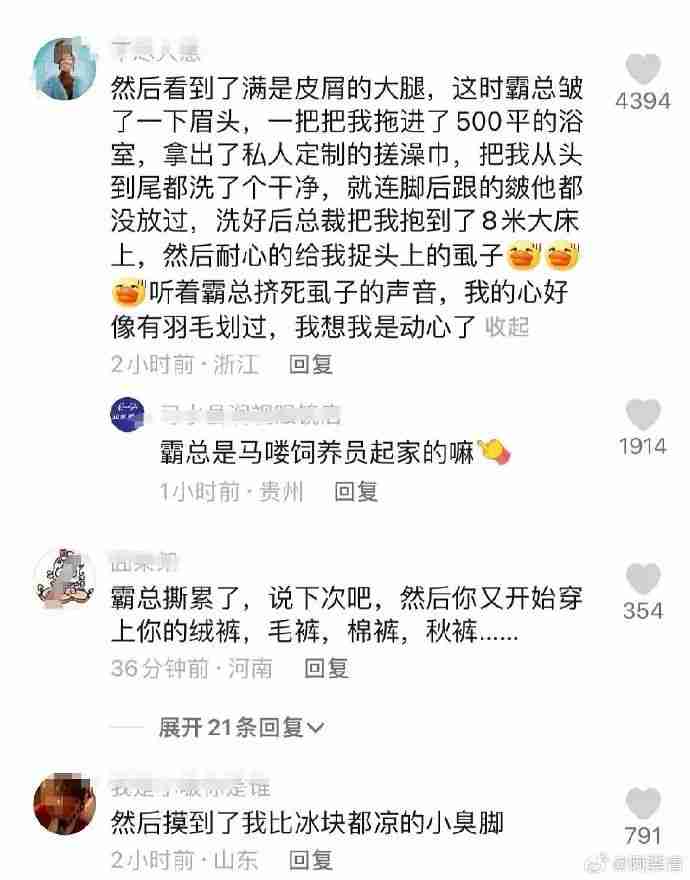Viewport: 690px width, 880px height.
Task: Like the comment about 小臭脚
Action: [x=642, y=803]
